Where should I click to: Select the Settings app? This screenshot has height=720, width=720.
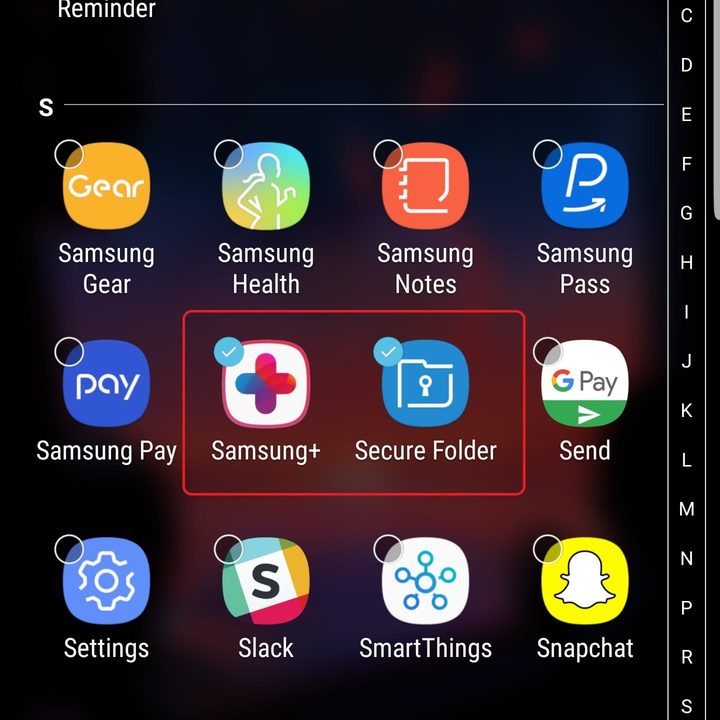click(106, 582)
